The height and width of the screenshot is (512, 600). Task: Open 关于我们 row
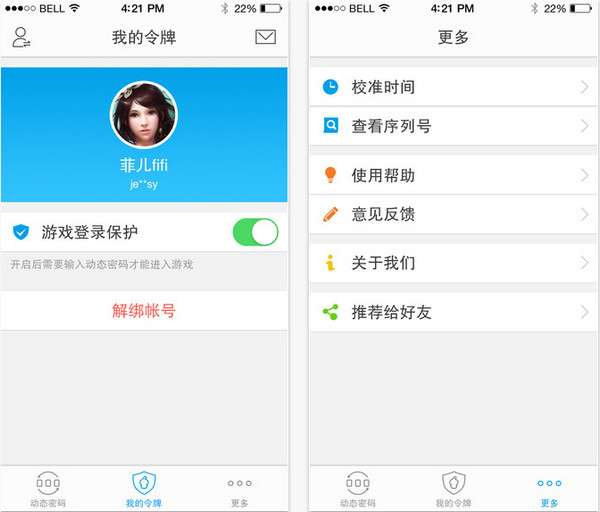(x=453, y=264)
